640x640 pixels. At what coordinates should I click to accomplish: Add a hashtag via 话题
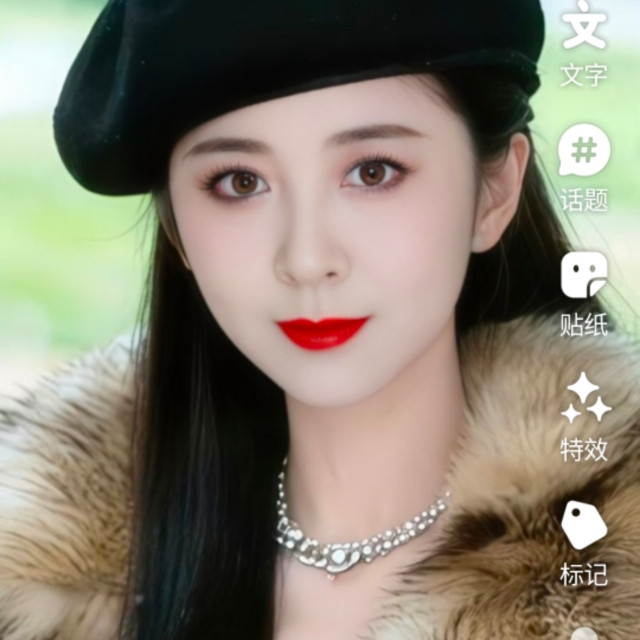[x=584, y=168]
